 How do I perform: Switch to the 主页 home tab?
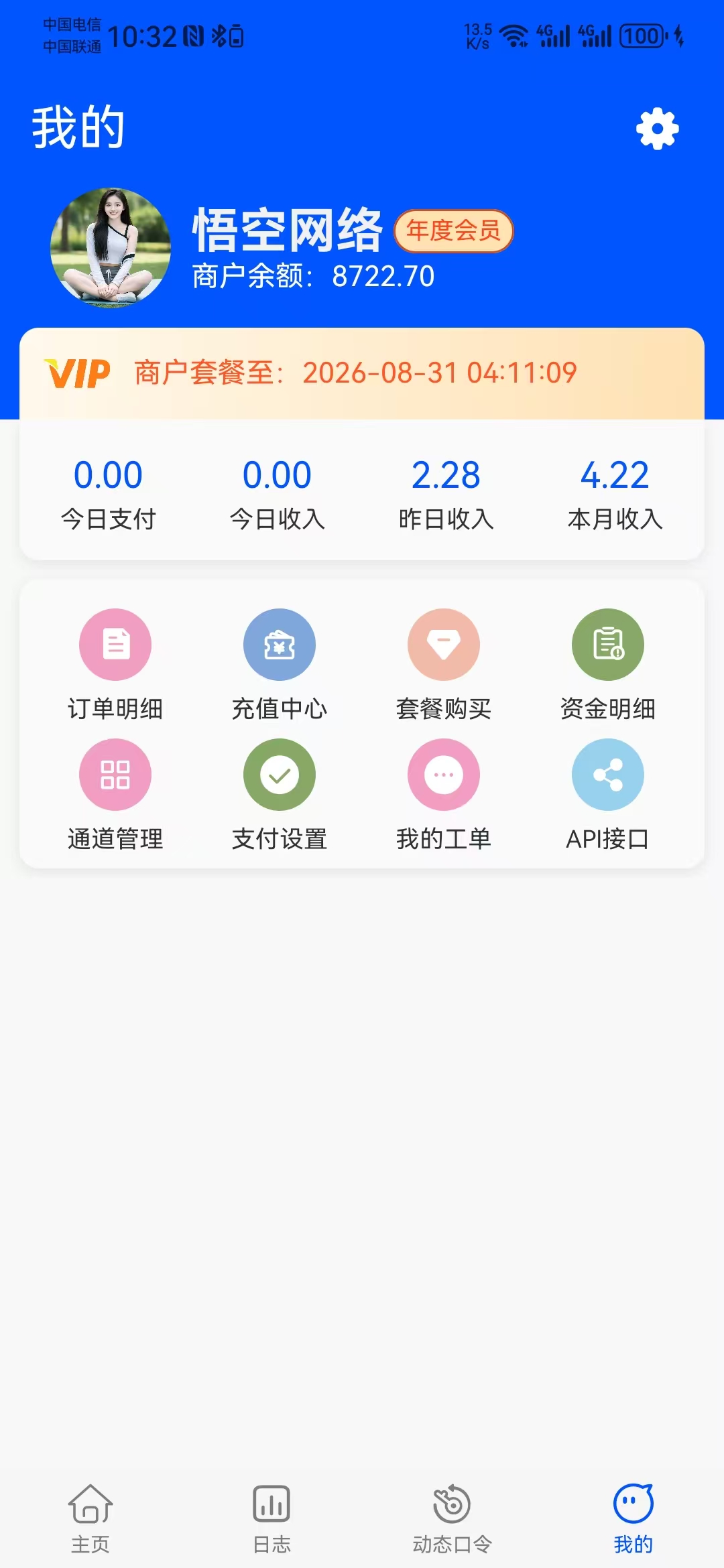pos(92,1518)
